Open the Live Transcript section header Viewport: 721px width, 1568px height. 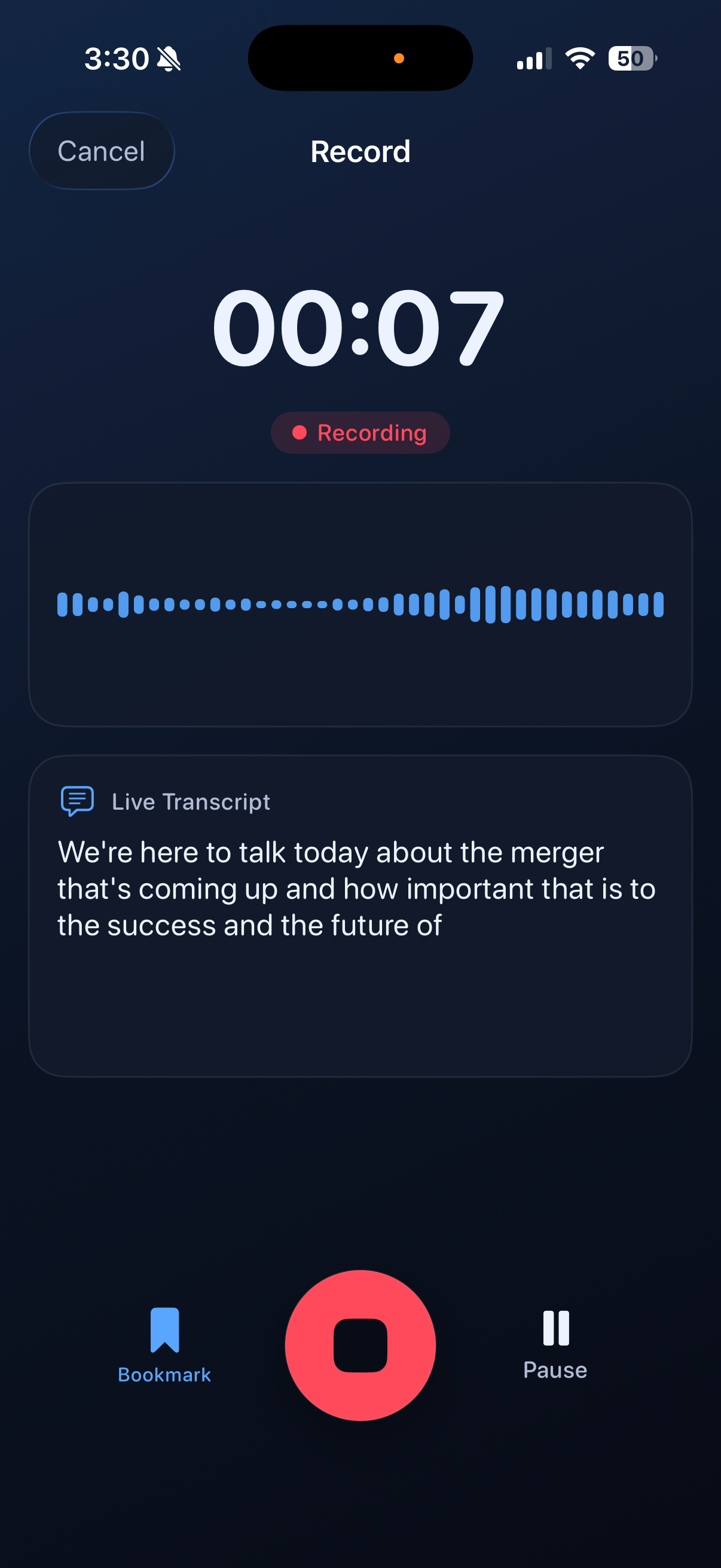click(x=190, y=801)
